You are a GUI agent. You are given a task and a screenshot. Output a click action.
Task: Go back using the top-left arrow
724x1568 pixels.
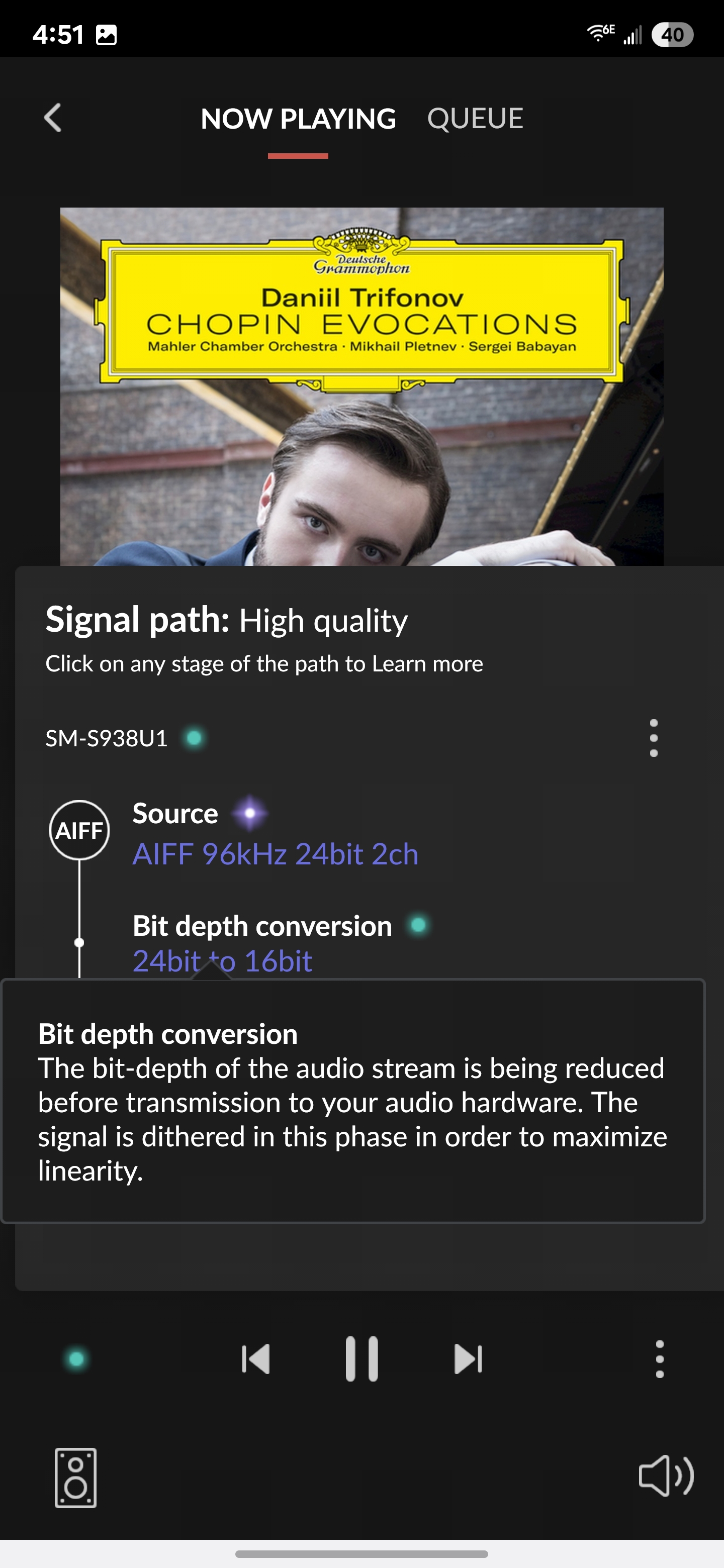(53, 118)
